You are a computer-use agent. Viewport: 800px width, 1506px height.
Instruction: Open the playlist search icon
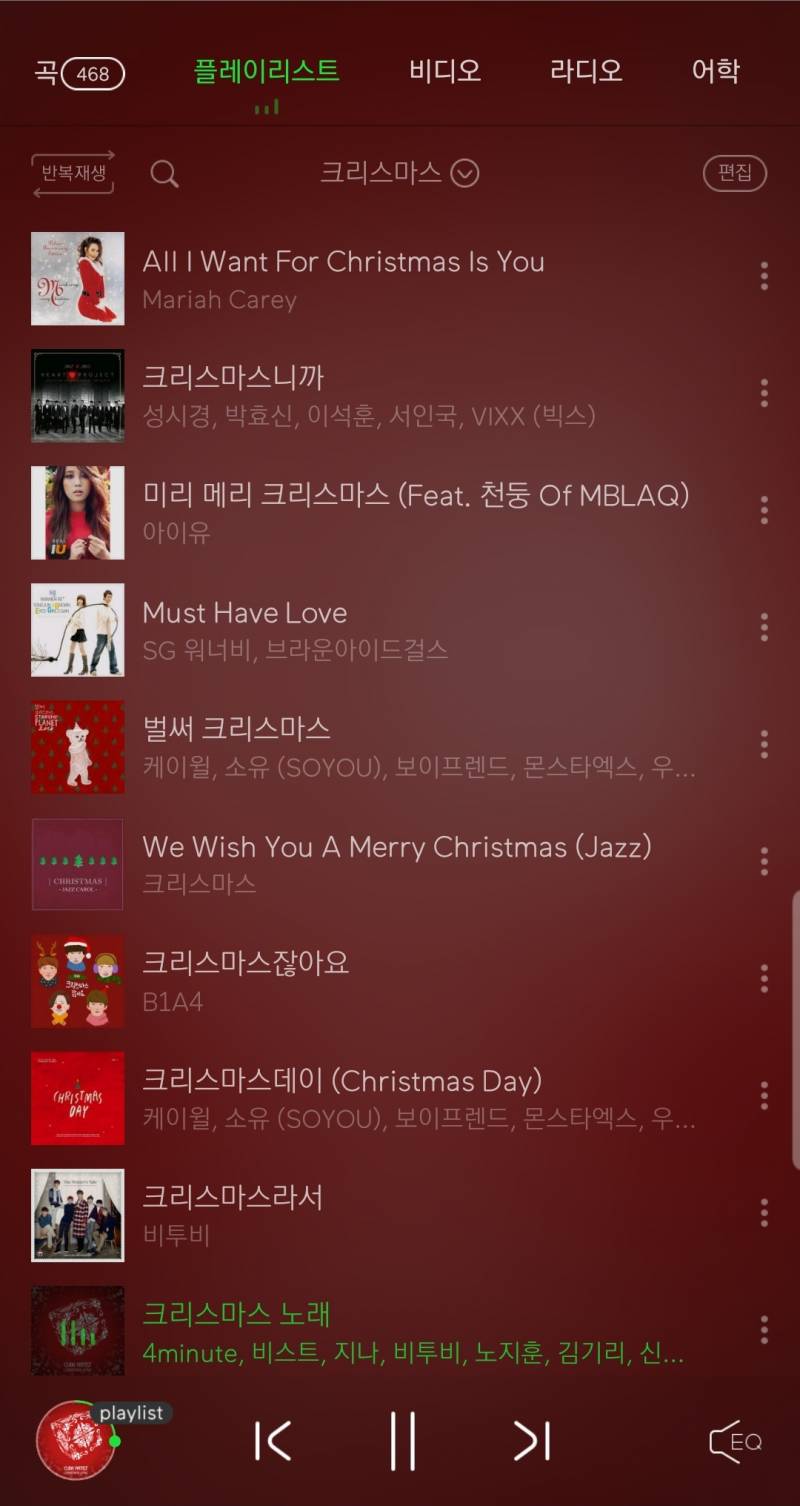(164, 174)
